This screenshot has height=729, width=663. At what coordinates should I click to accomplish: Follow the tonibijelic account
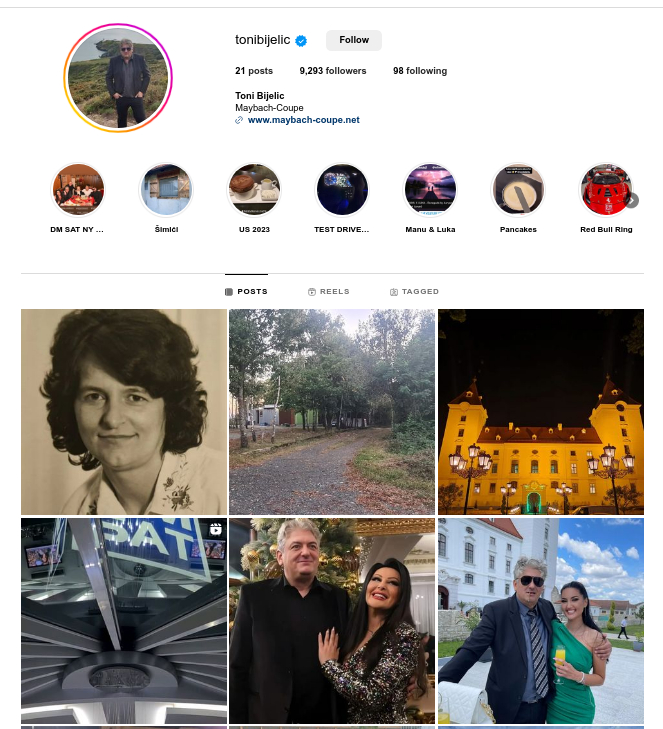353,40
